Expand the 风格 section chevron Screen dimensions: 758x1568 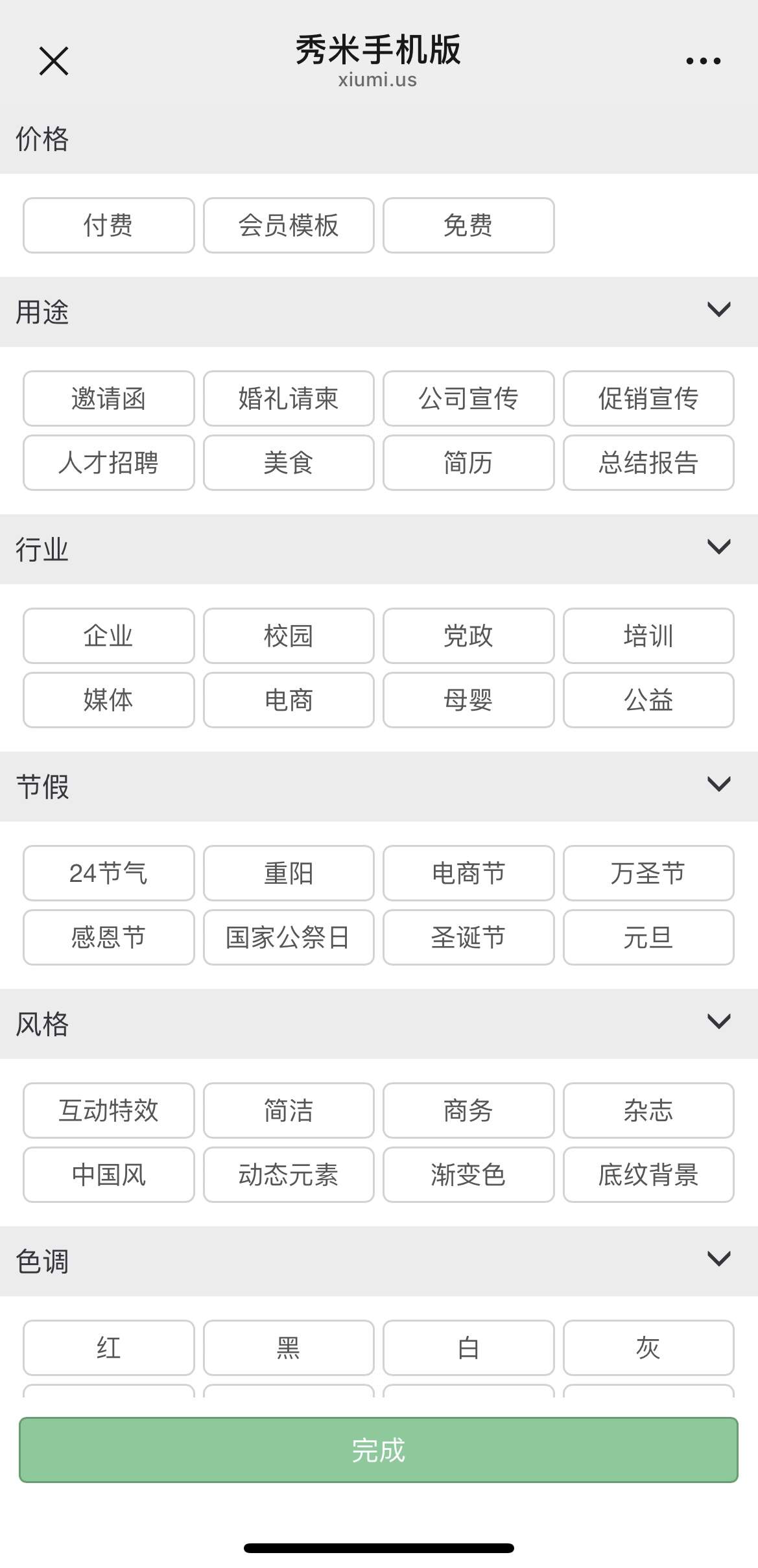[x=718, y=1022]
